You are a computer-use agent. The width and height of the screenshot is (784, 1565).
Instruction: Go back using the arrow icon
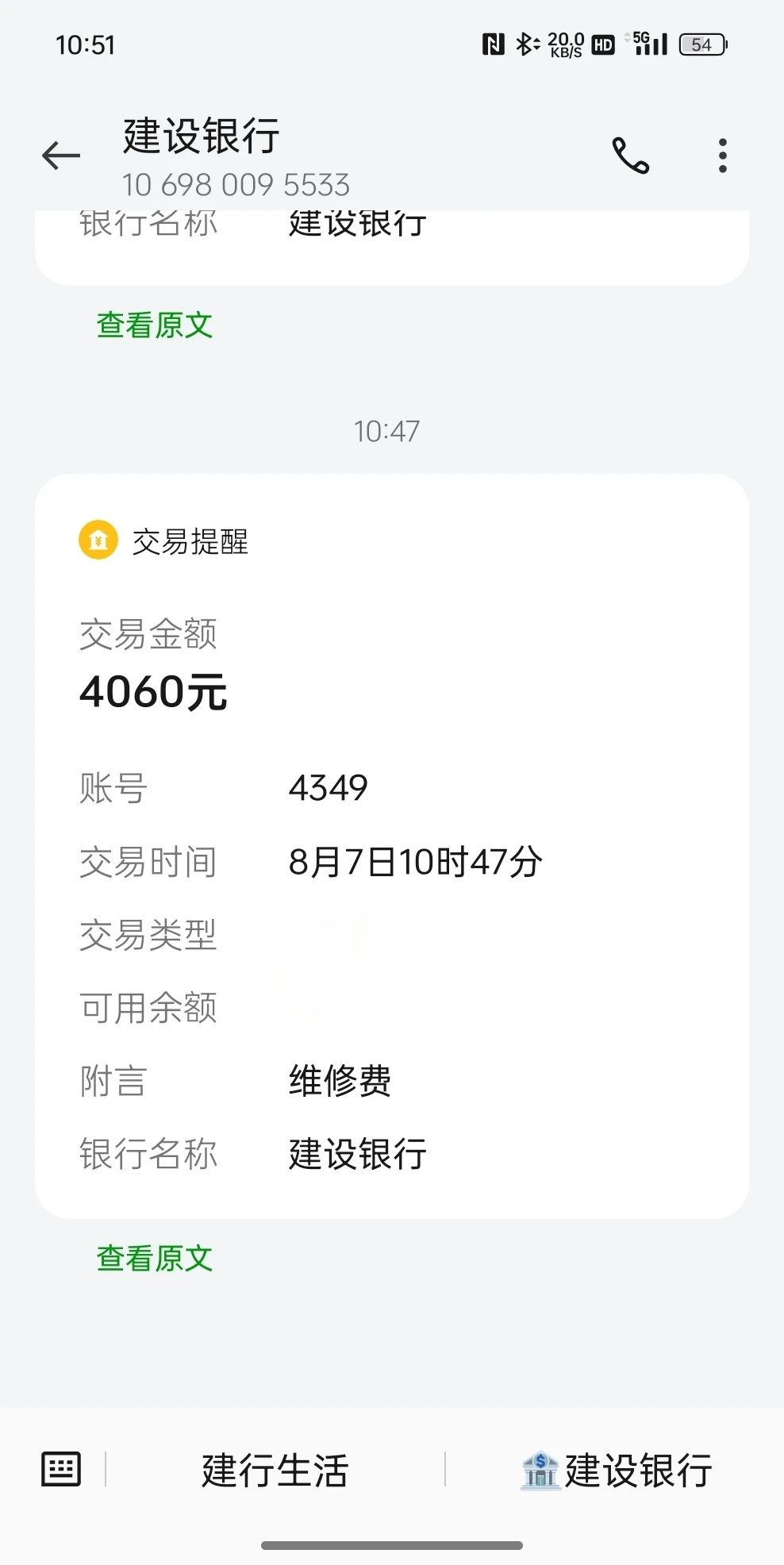(x=61, y=156)
